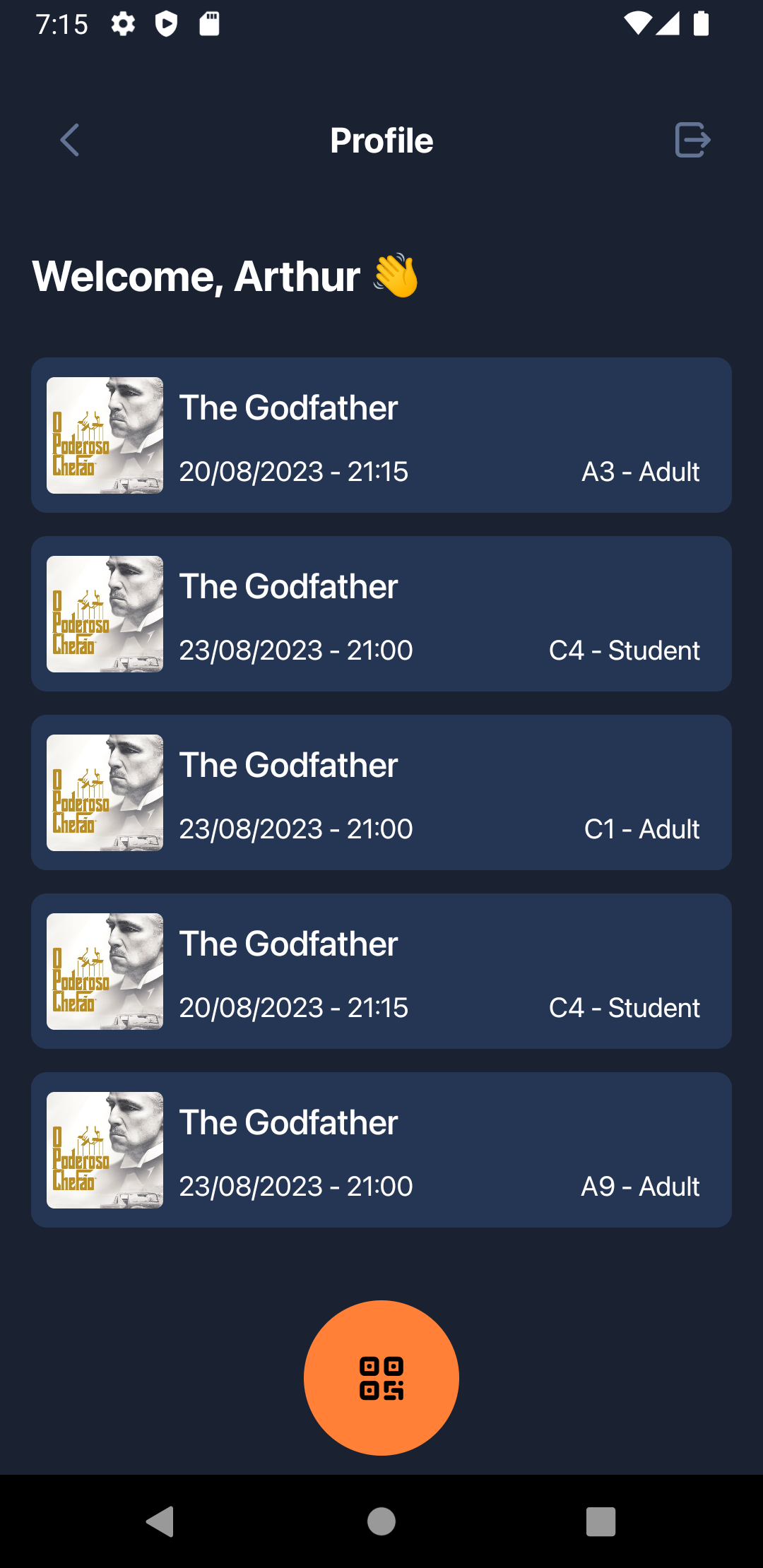763x1568 pixels.
Task: Open the C4 Student ticket dated 23/08/2023
Action: 381,614
